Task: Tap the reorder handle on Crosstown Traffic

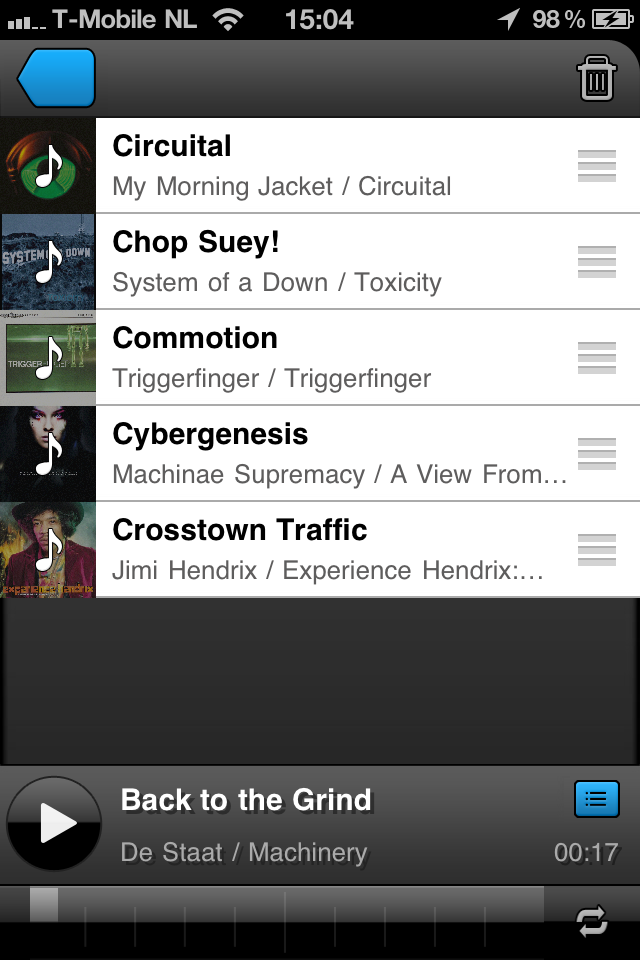Action: (x=597, y=550)
